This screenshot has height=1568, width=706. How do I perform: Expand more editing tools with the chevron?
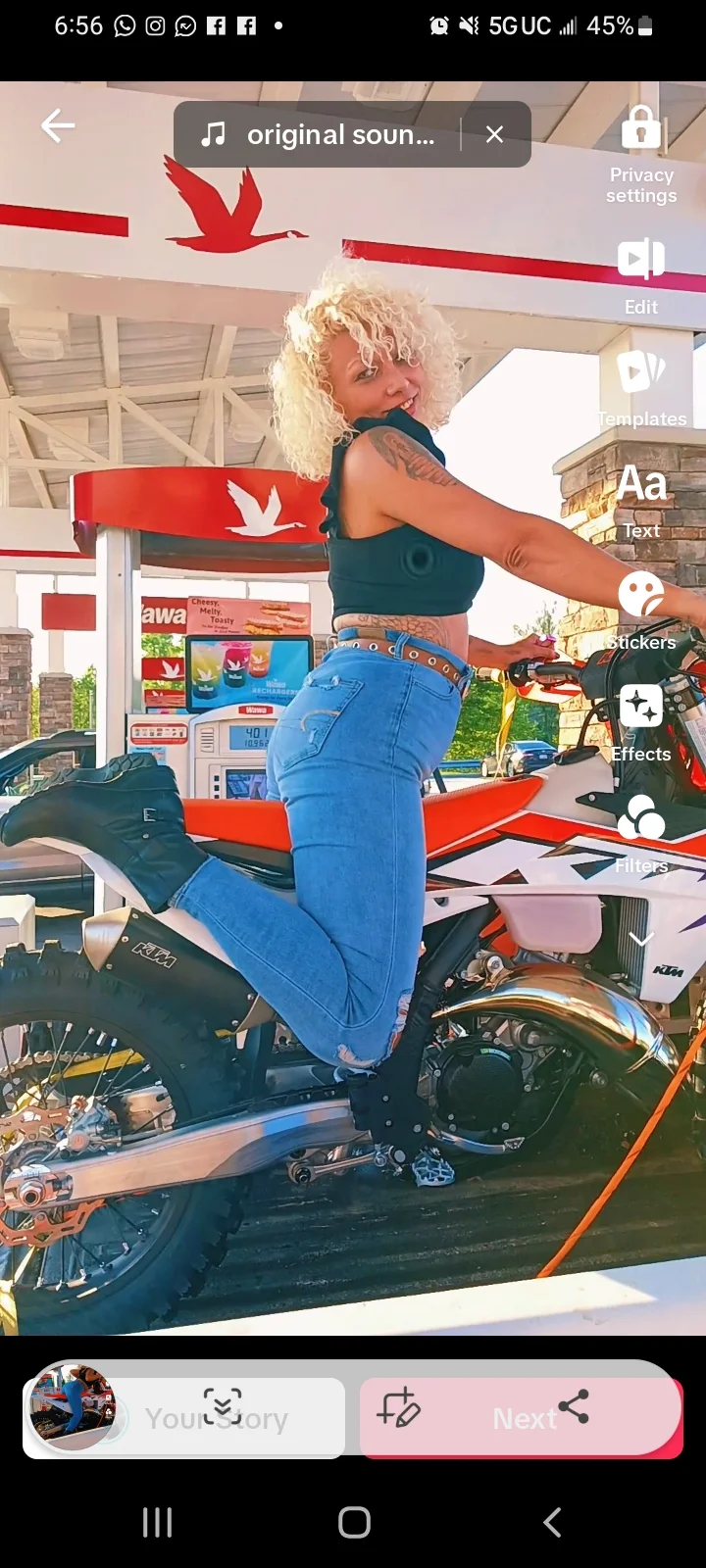tap(640, 939)
